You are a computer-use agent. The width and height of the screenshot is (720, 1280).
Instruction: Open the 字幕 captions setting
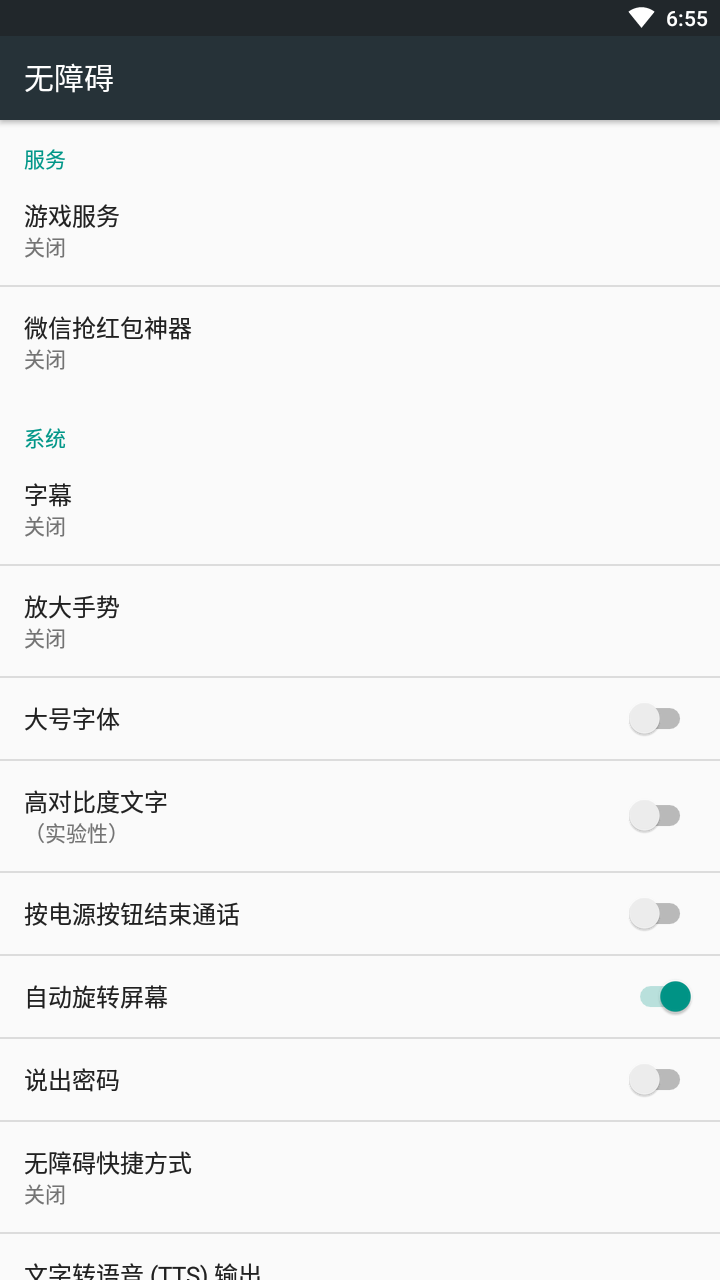pos(360,510)
